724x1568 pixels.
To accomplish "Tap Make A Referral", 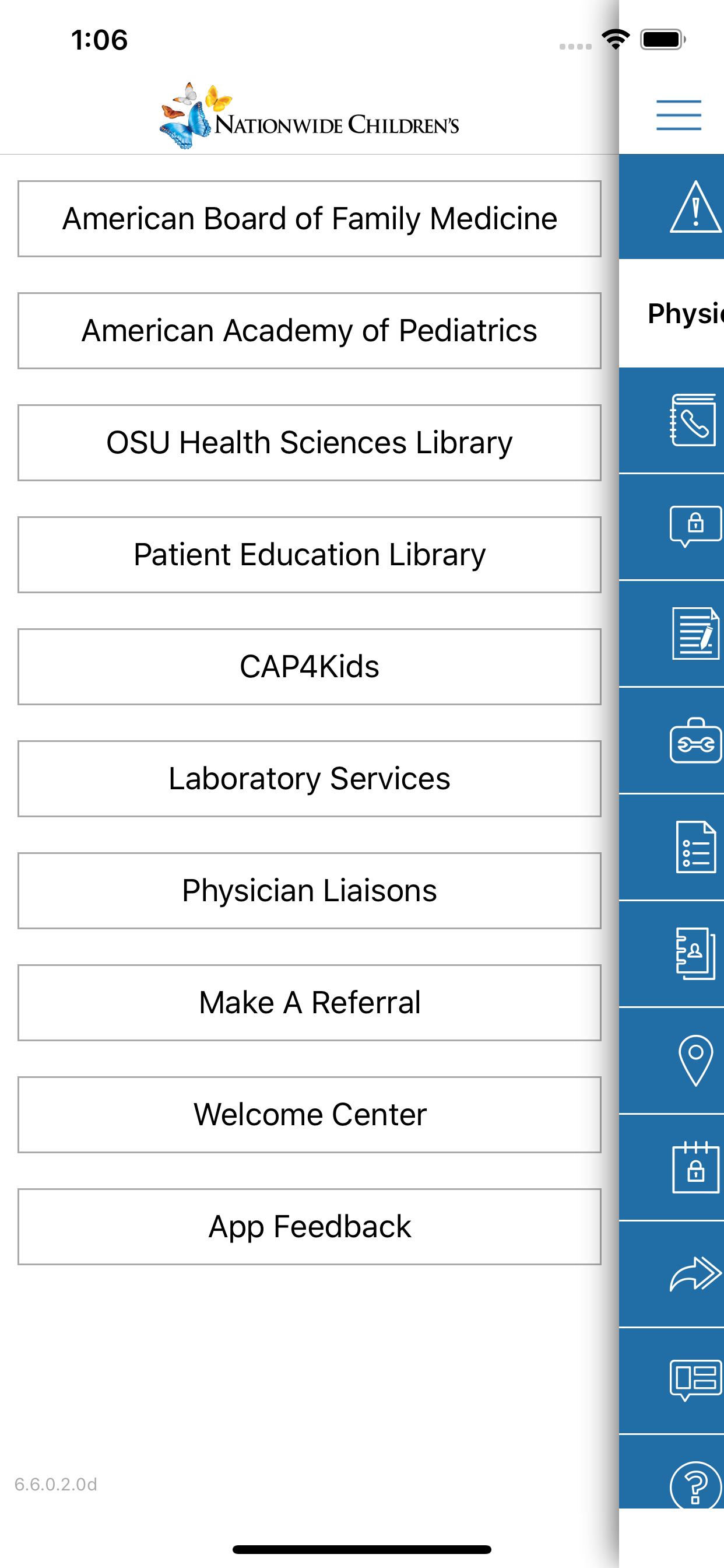I will coord(309,1003).
